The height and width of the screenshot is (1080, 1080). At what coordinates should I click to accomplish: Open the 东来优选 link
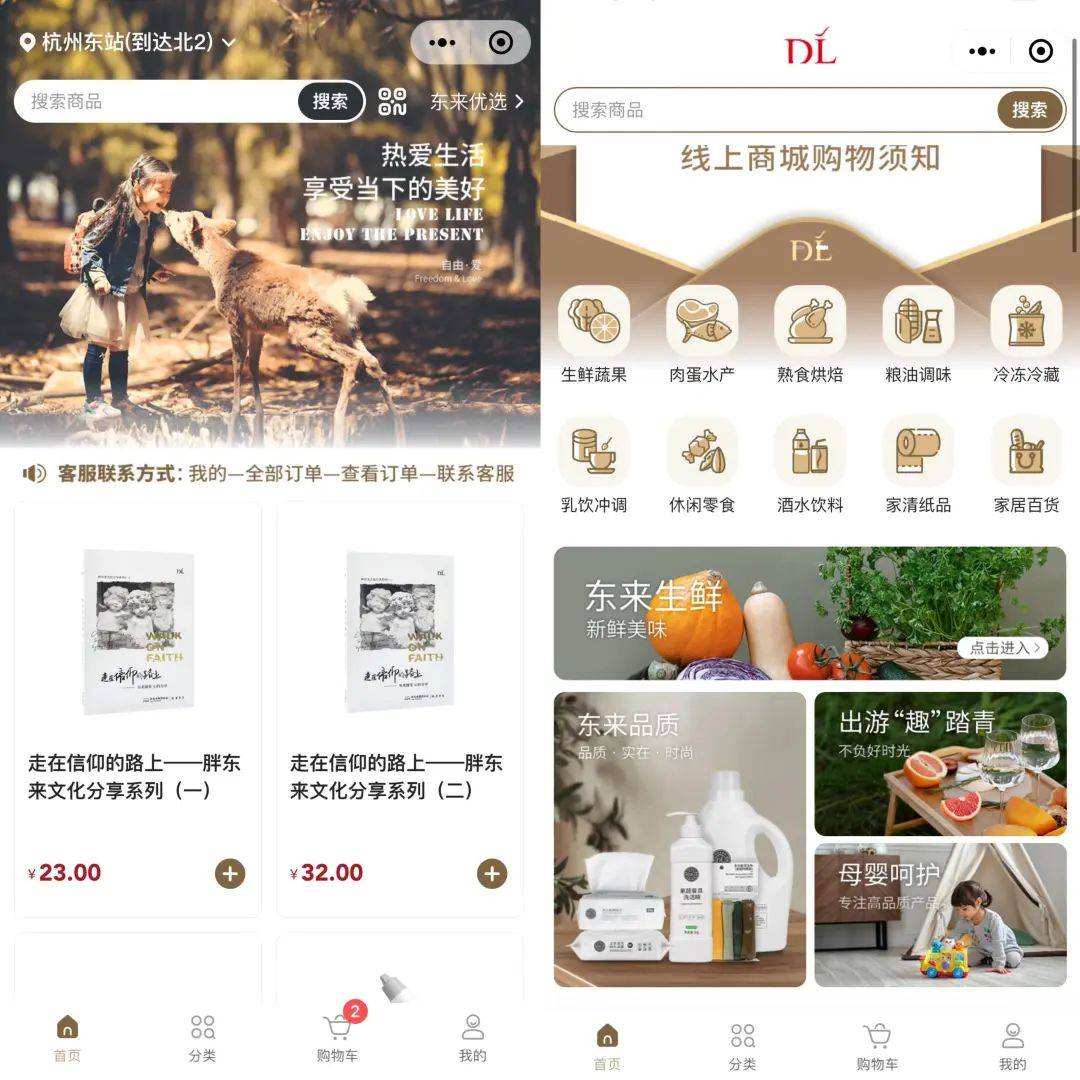[x=476, y=101]
